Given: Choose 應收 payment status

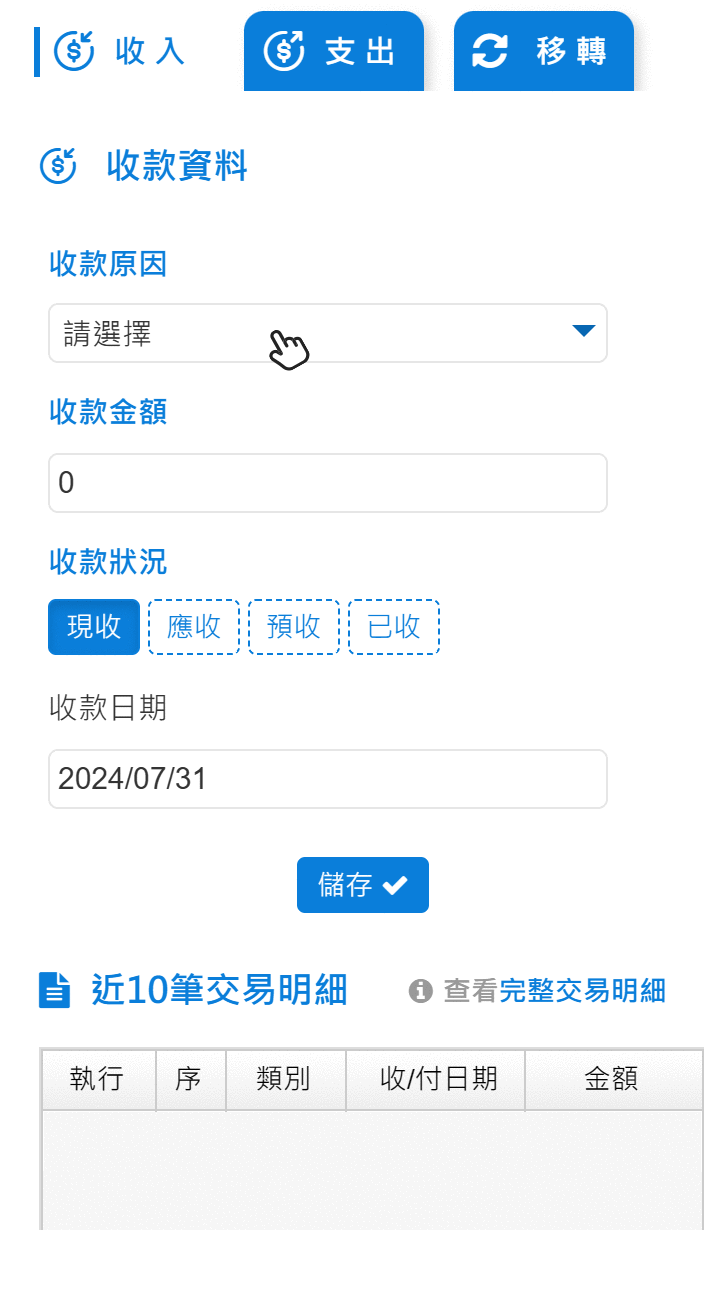Looking at the screenshot, I should click(194, 627).
